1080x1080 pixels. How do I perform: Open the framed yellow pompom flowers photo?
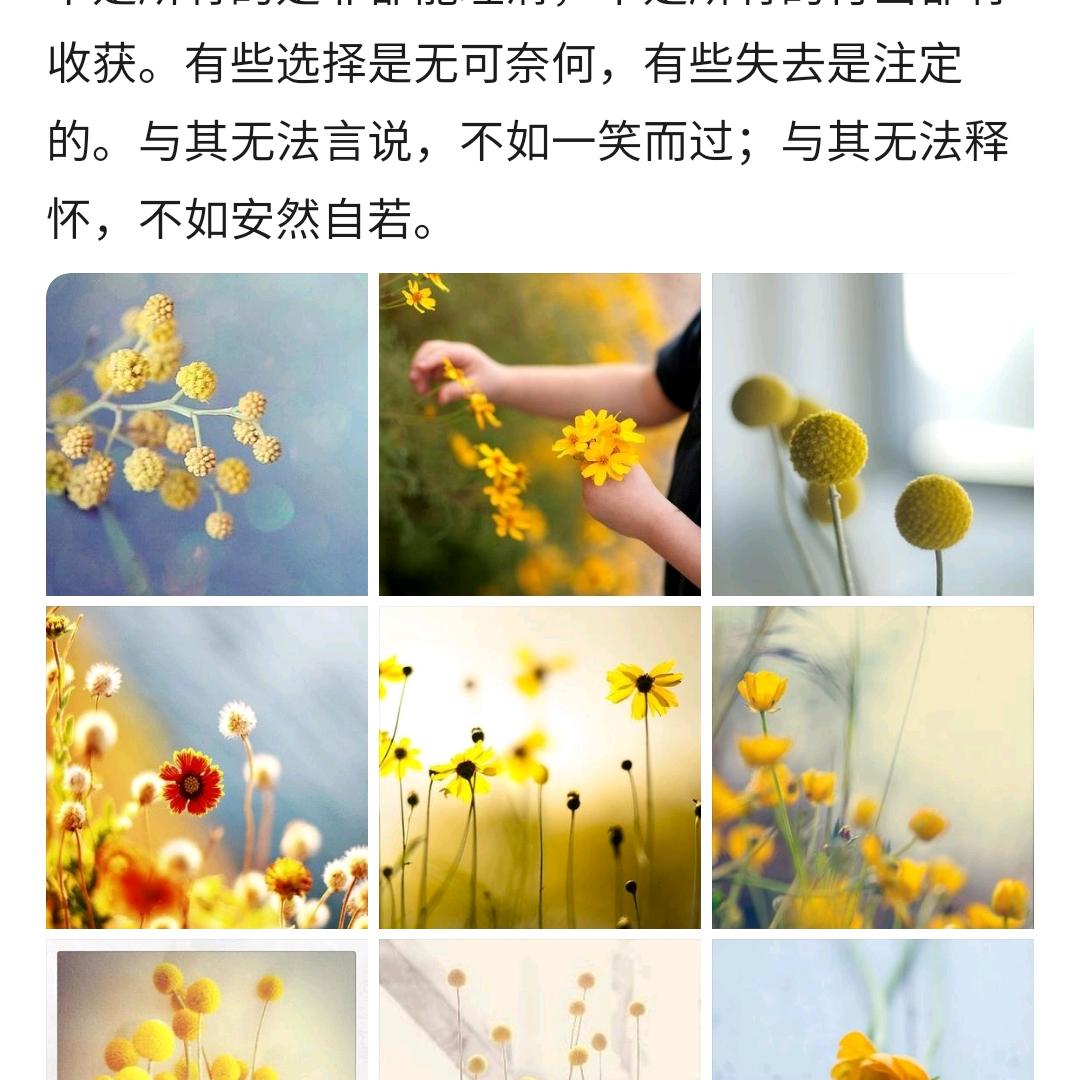pyautogui.click(x=207, y=1010)
